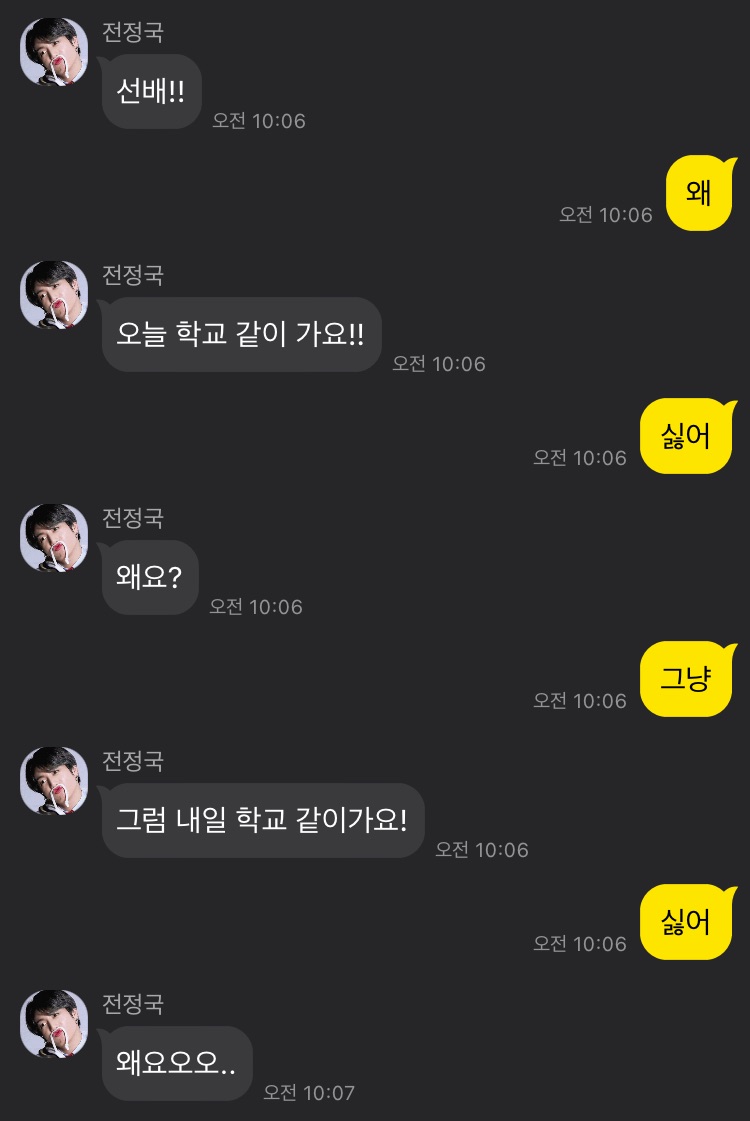
Task: Tap 전정국's avatar next to "오늘 학교 같이 가요!!"
Action: pos(54,295)
